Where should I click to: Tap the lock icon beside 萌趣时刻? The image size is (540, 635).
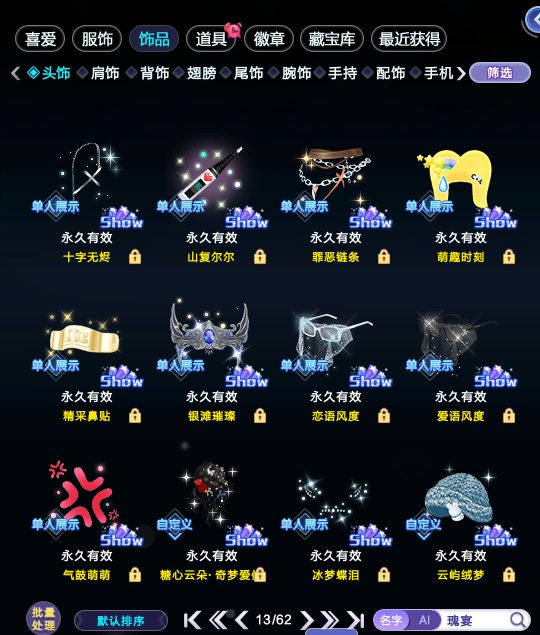(x=509, y=256)
